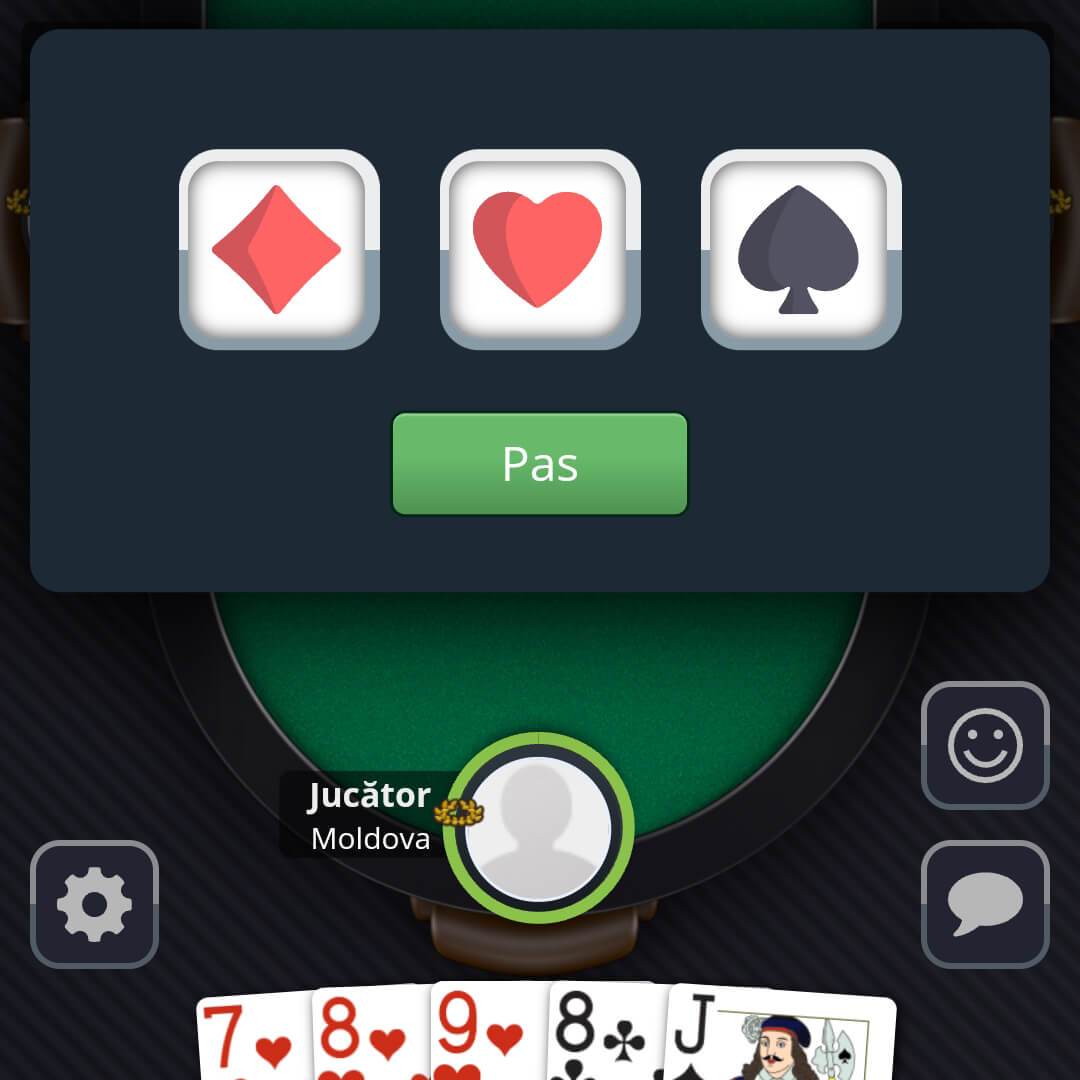Choose spades as the trump suit
1080x1080 pixels.
pos(801,249)
